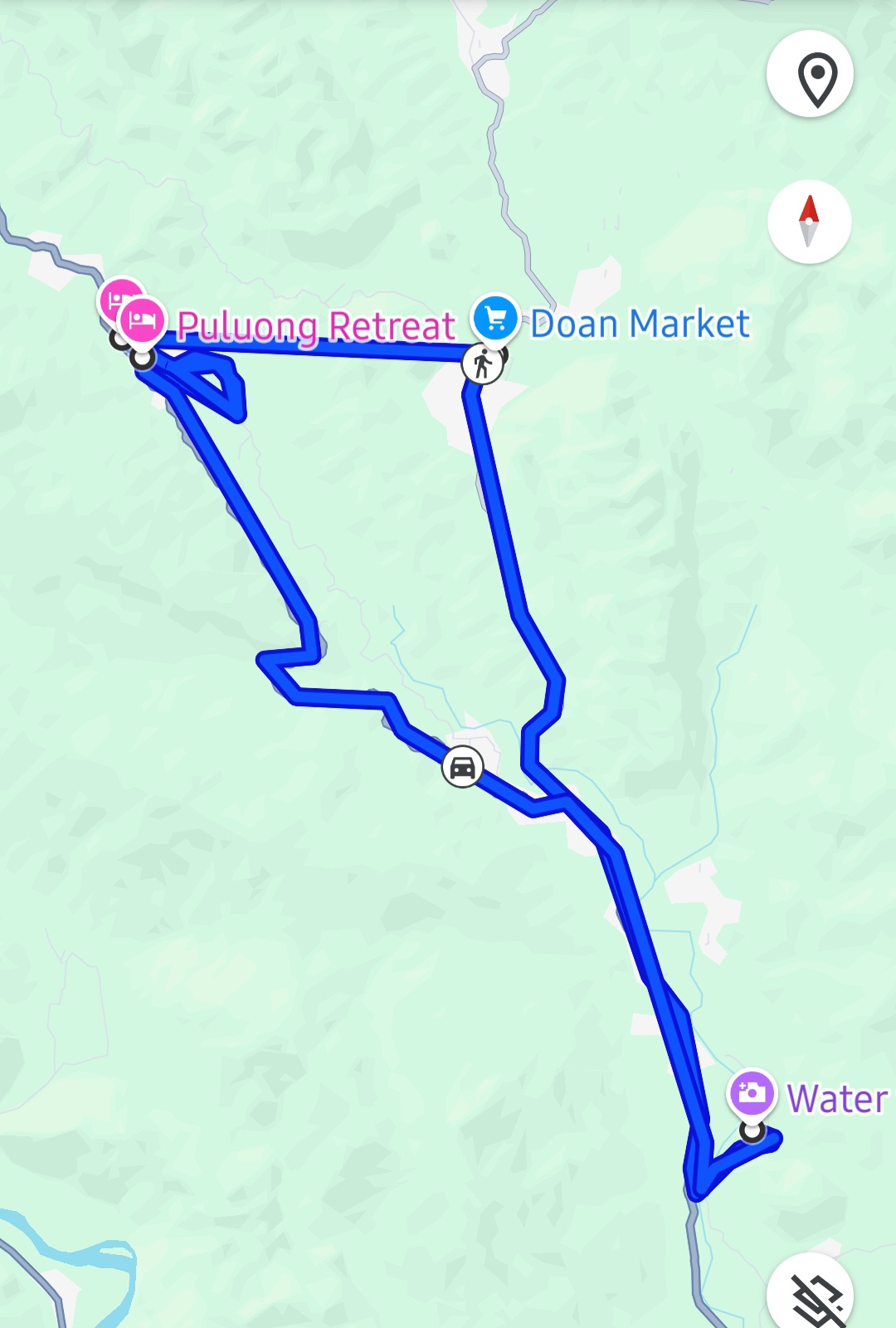Tap the walking segment icon on the route
The image size is (896, 1328).
click(x=482, y=364)
